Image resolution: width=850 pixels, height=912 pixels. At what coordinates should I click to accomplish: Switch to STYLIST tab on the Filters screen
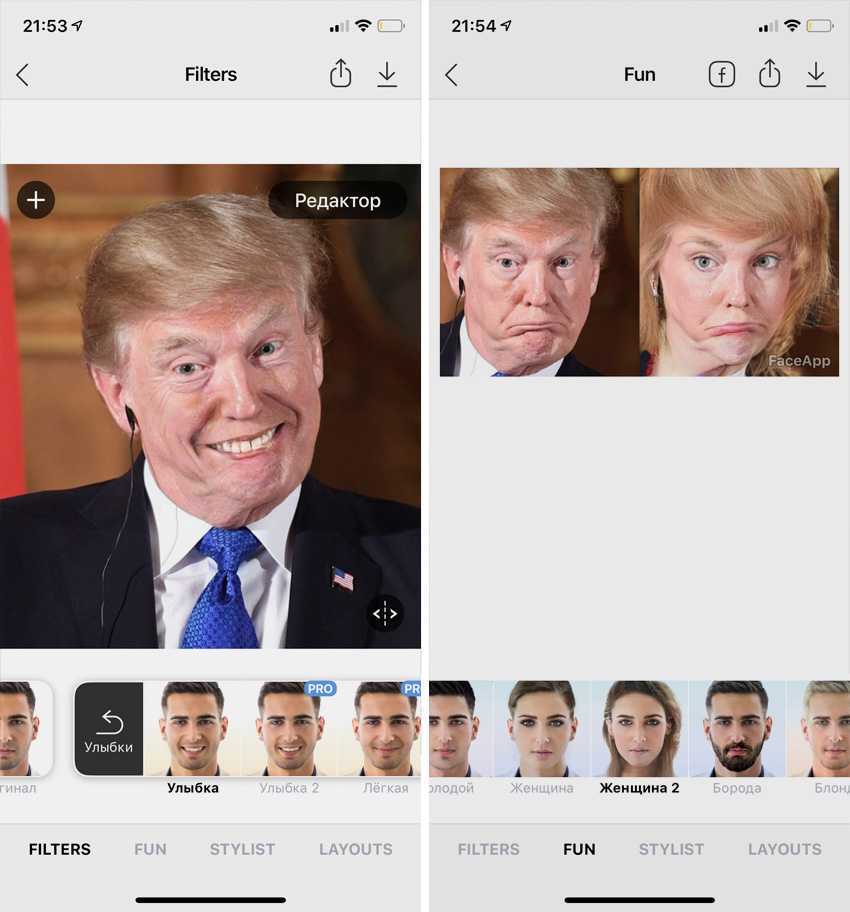[242, 849]
